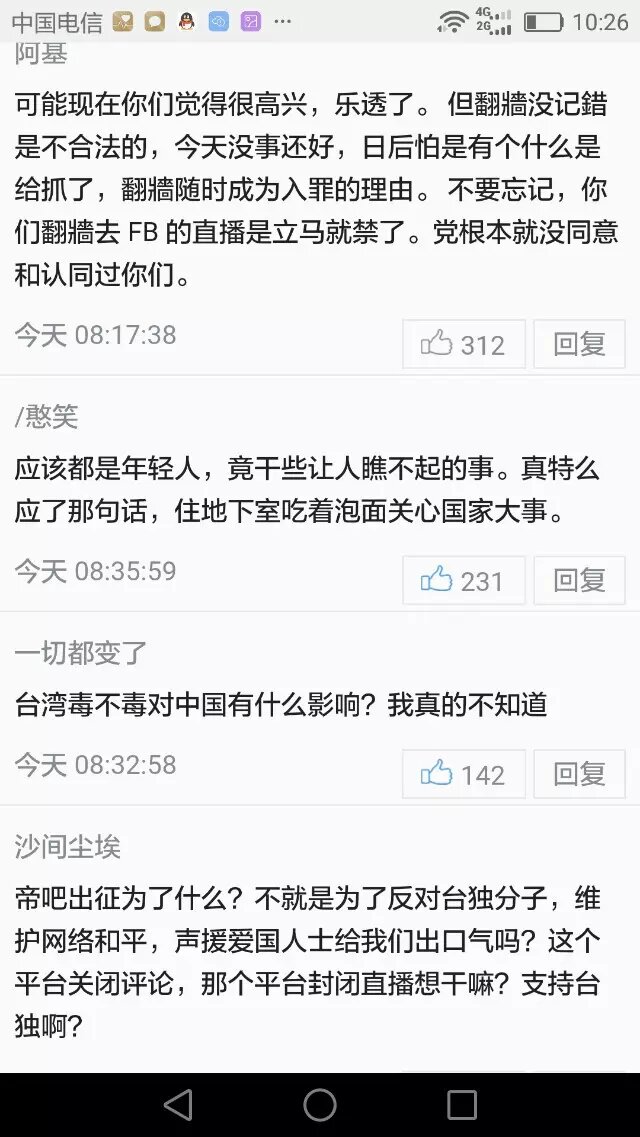
Task: Reply to the comment posted at 08:17:38
Action: (x=579, y=345)
